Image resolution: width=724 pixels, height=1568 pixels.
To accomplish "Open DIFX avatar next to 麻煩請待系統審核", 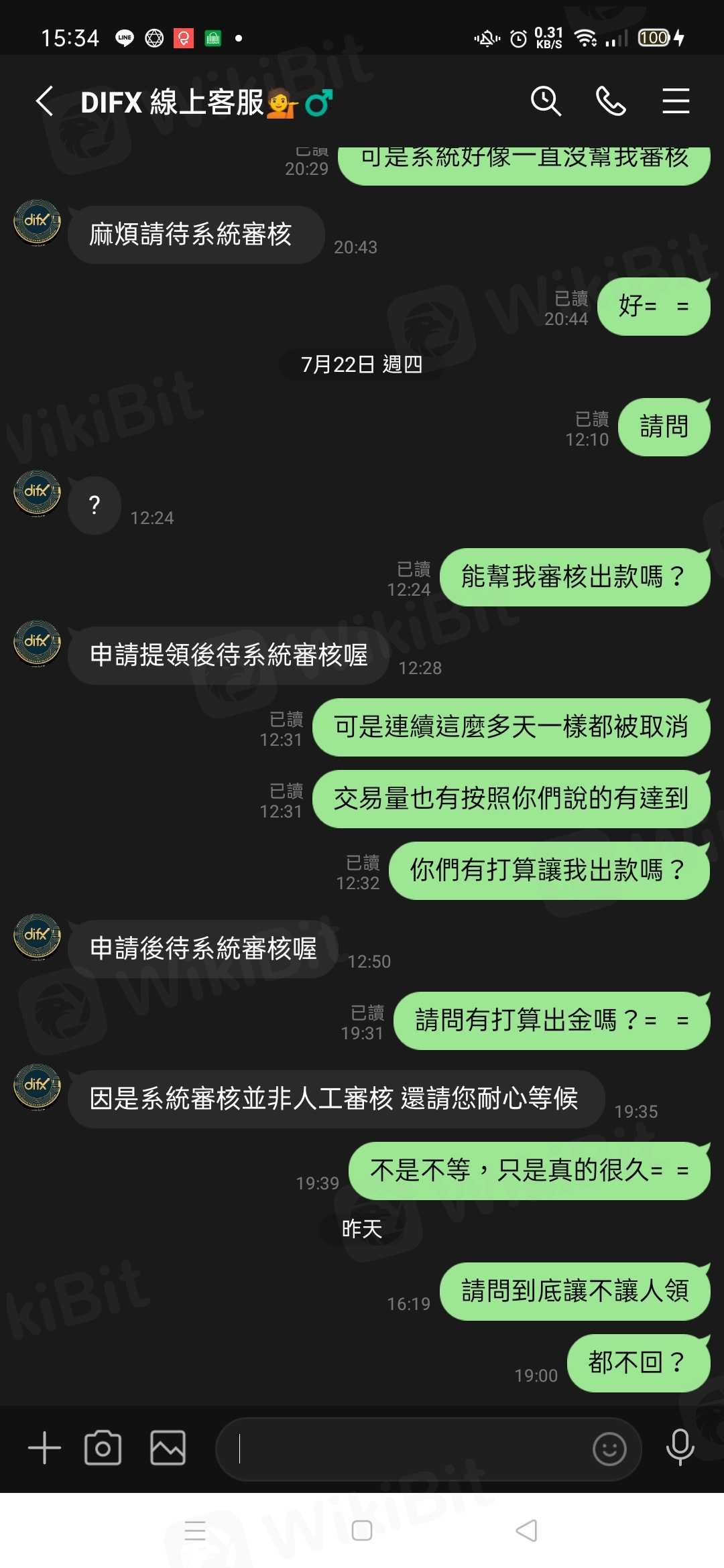I will 37,222.
